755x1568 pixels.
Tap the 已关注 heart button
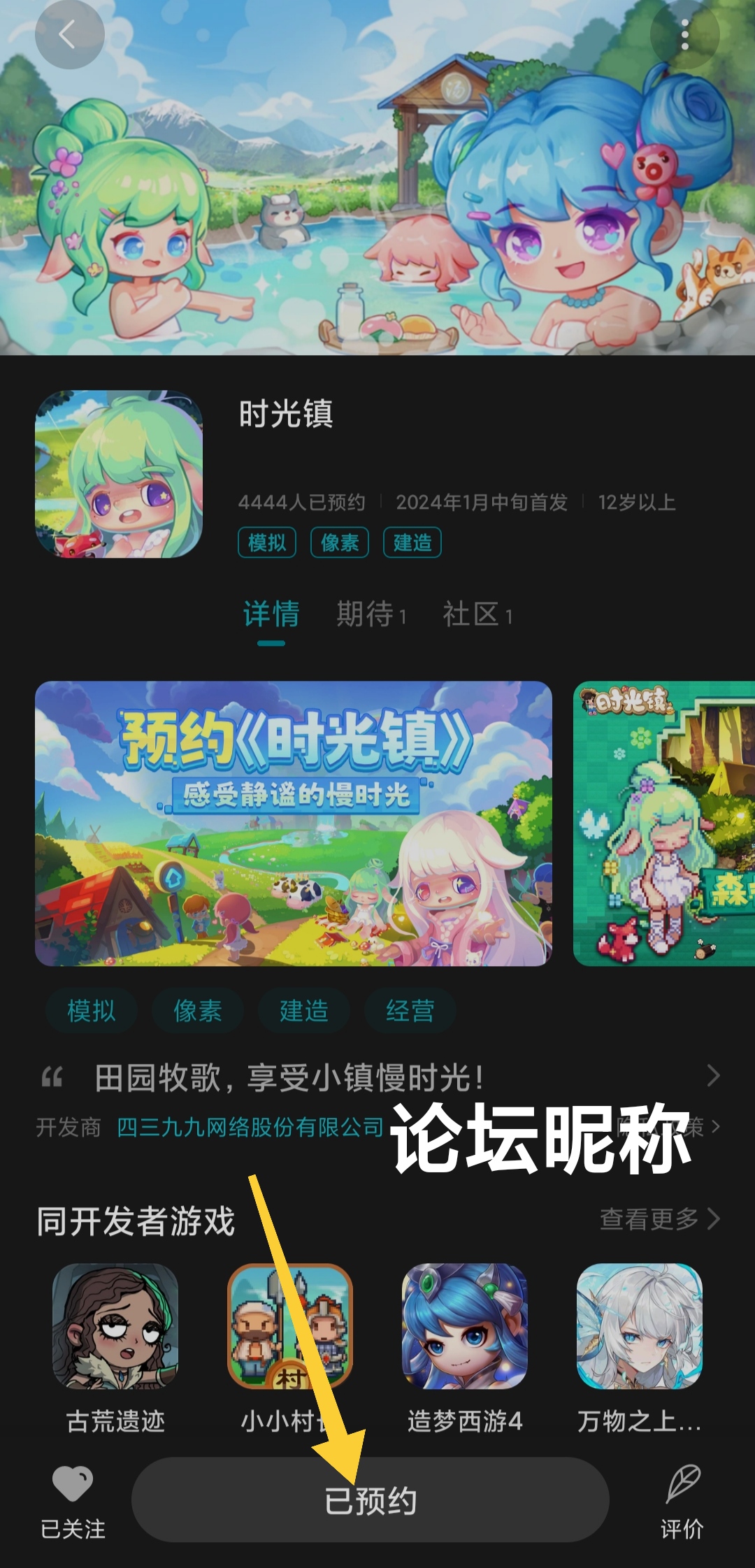(73, 1499)
